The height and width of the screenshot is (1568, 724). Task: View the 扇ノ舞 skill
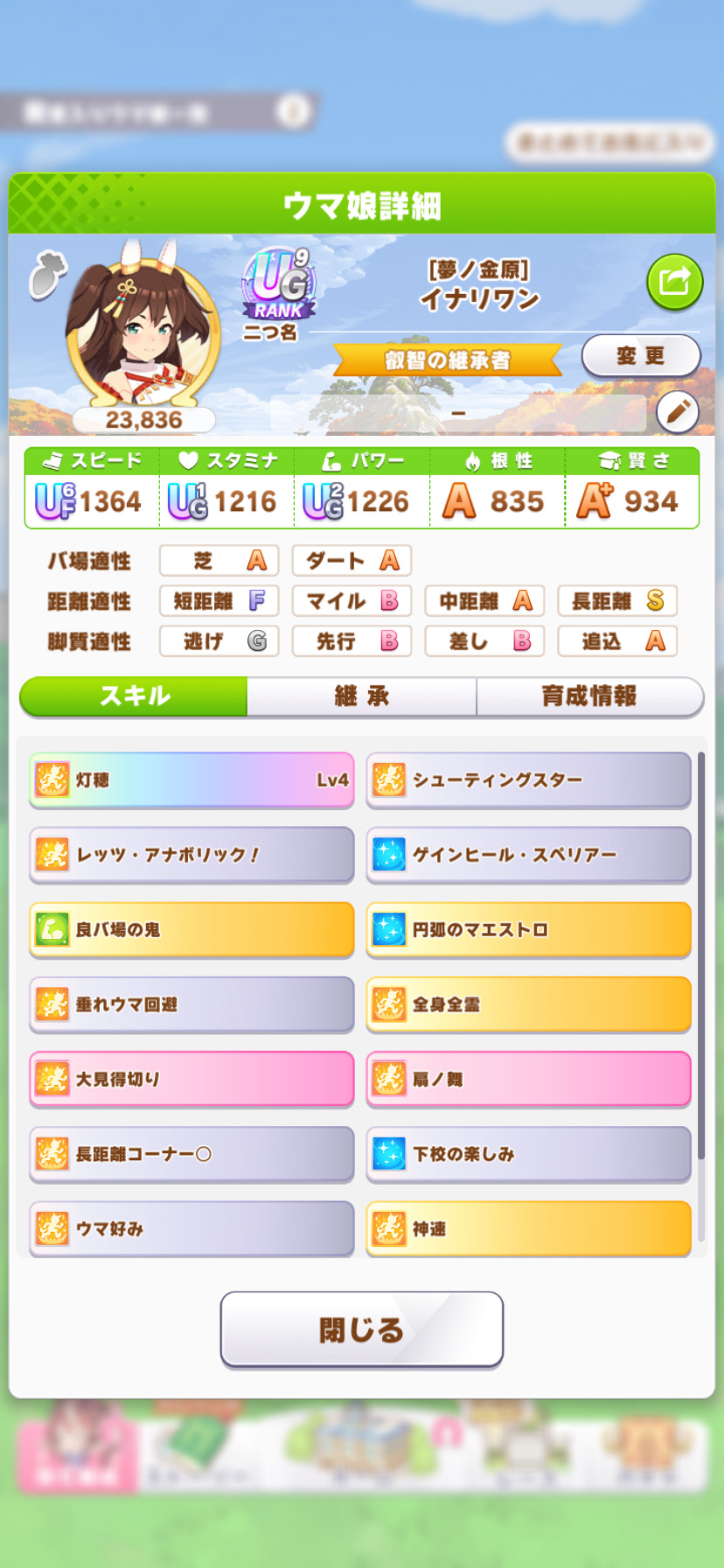(x=528, y=1079)
